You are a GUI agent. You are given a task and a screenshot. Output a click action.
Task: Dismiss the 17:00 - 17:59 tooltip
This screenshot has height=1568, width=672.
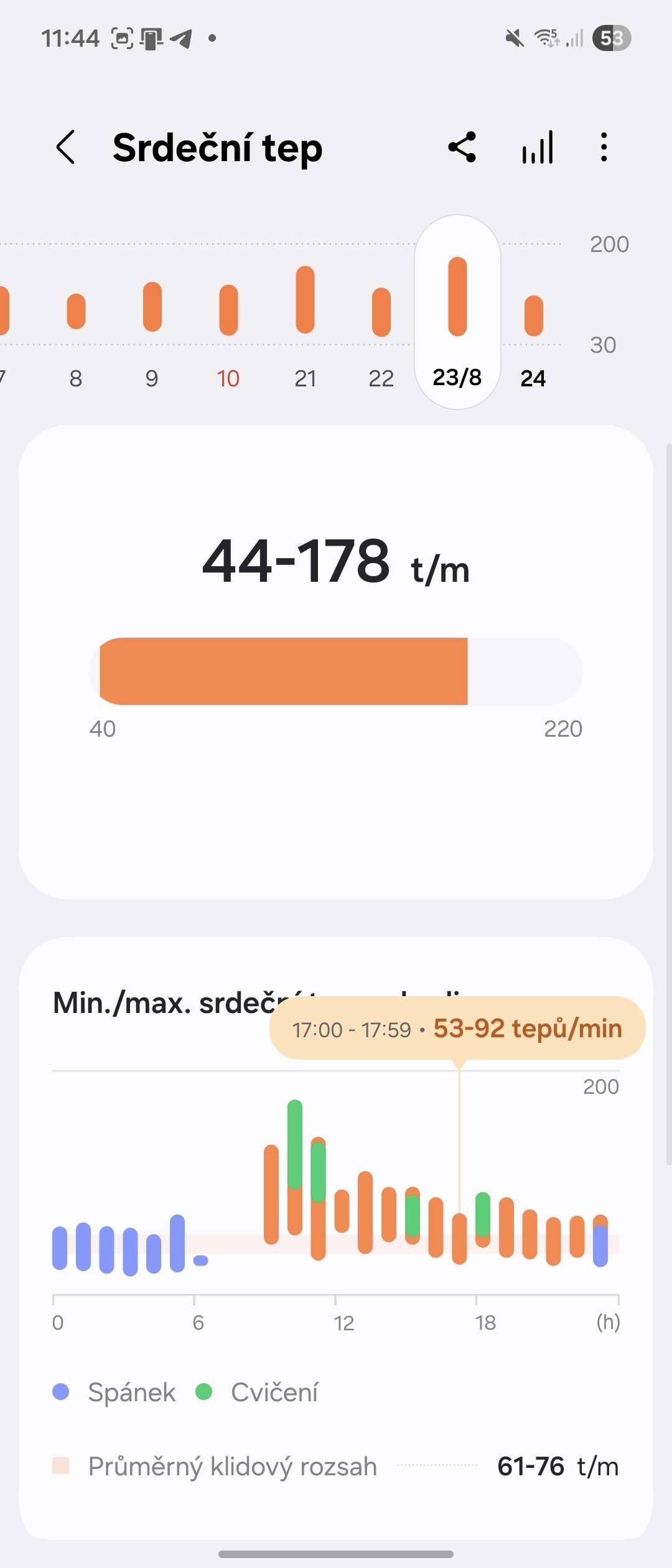(x=459, y=1027)
